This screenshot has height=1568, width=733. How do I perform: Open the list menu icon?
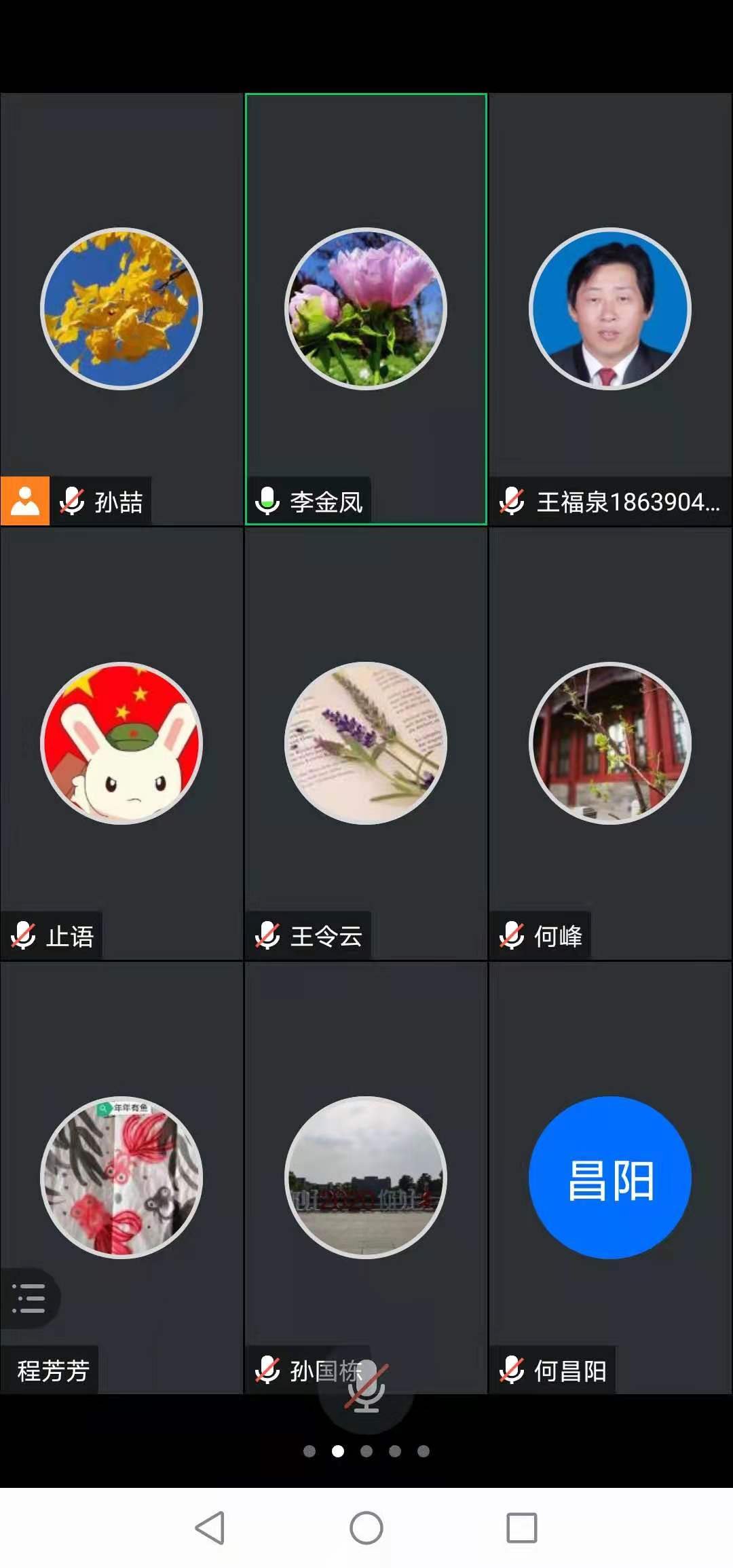[x=29, y=1298]
